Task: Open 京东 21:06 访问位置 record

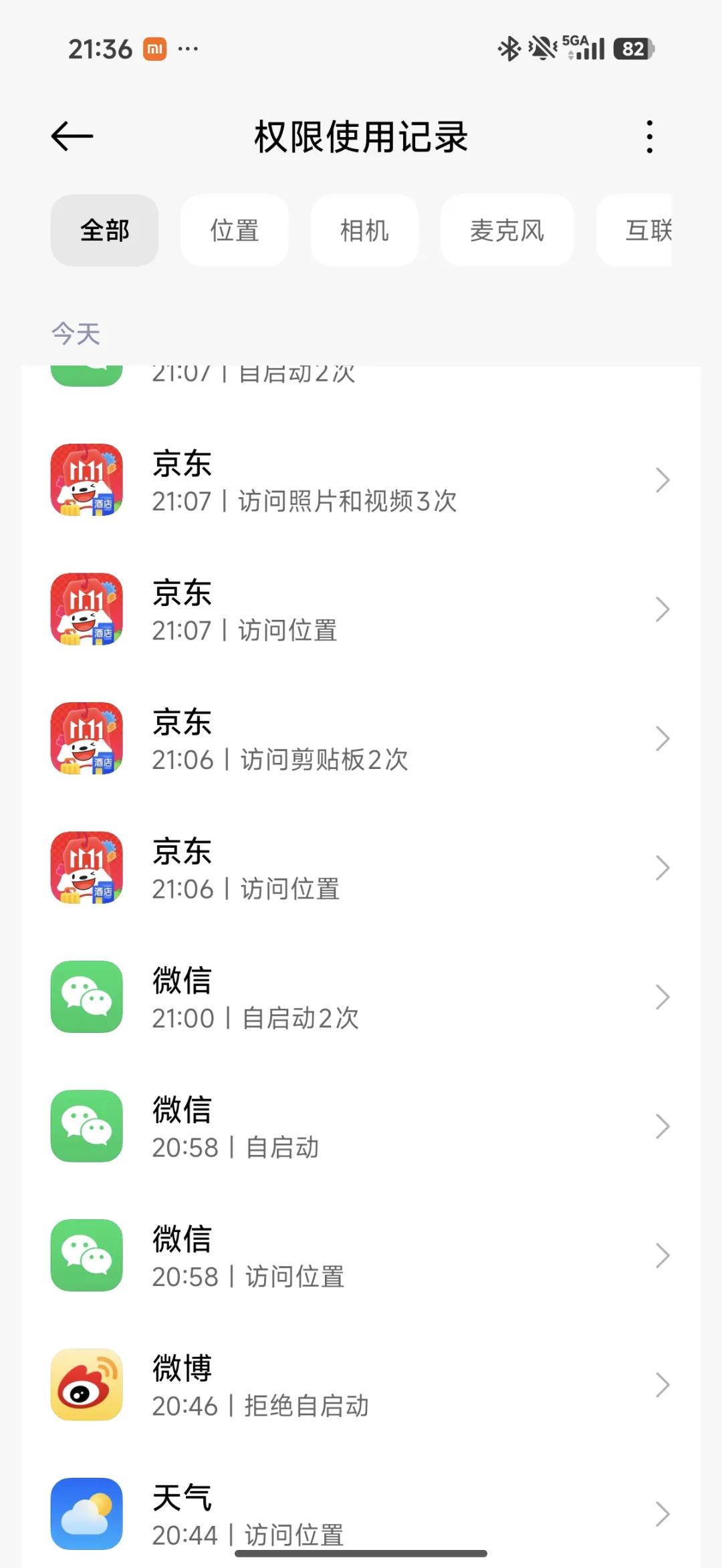Action: 361,868
